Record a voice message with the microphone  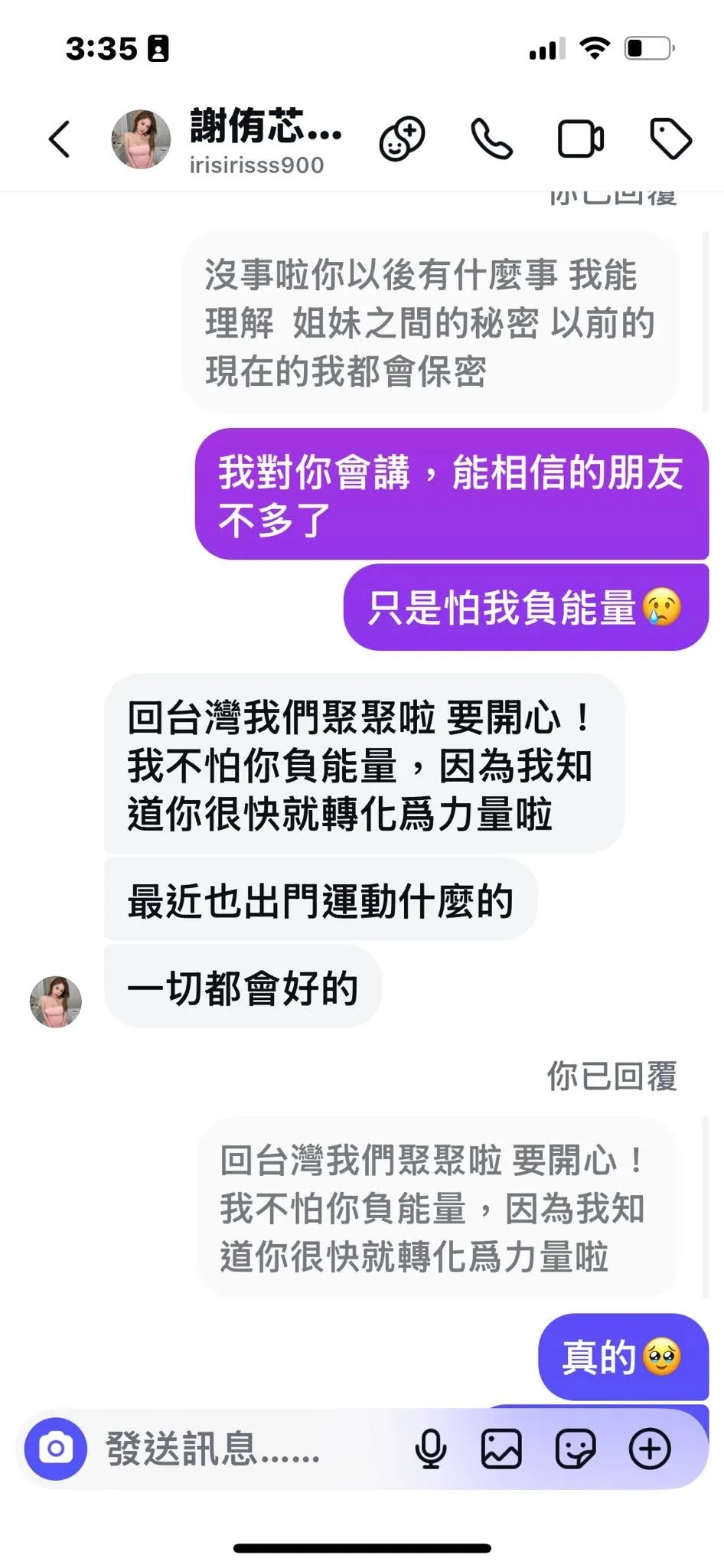431,1448
